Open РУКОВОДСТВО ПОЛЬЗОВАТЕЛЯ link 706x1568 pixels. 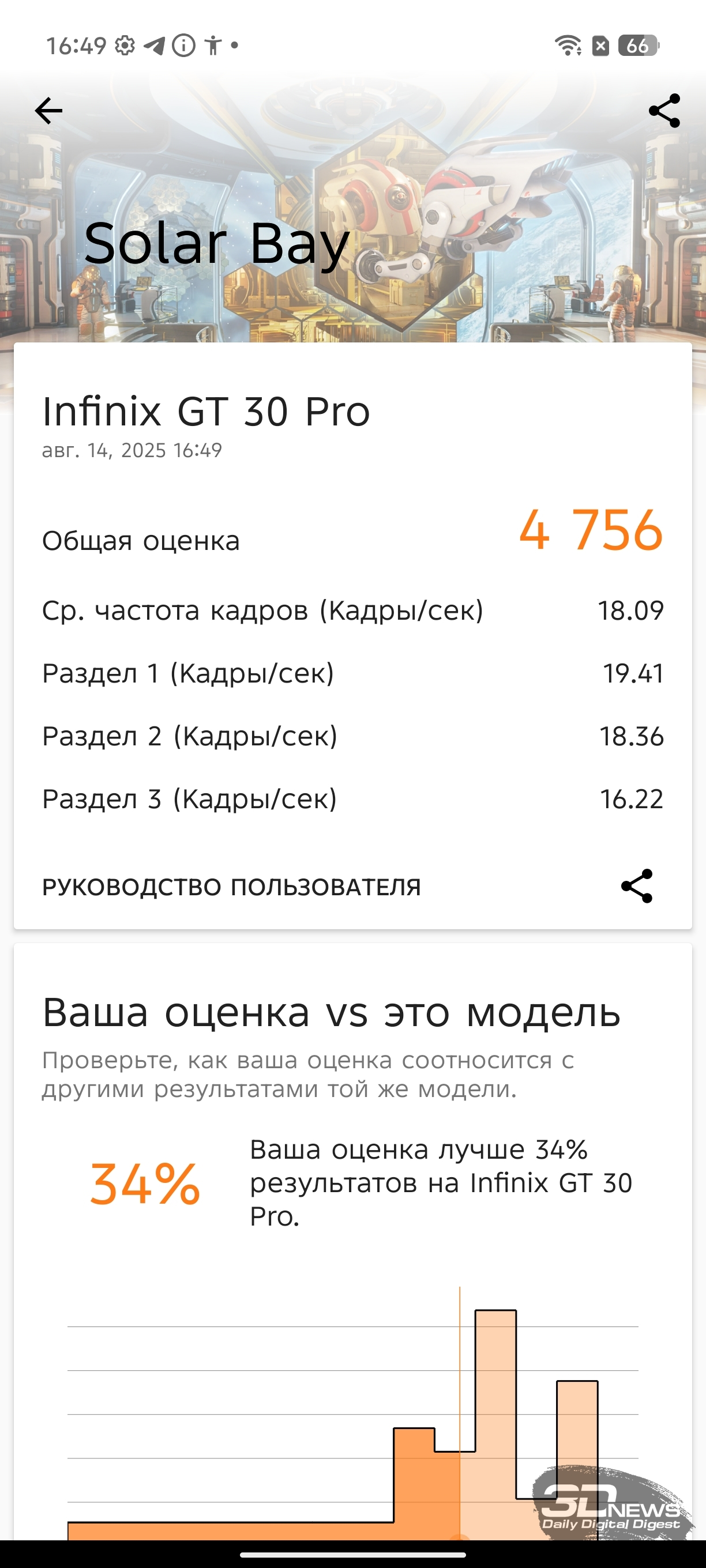coord(231,887)
